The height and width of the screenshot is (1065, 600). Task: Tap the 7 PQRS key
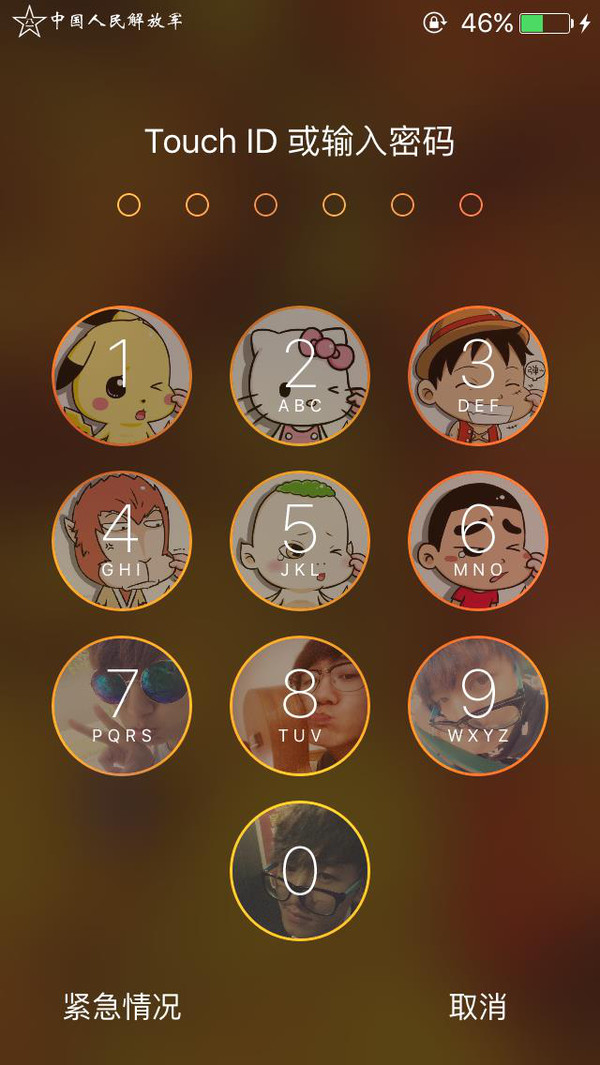click(x=121, y=706)
